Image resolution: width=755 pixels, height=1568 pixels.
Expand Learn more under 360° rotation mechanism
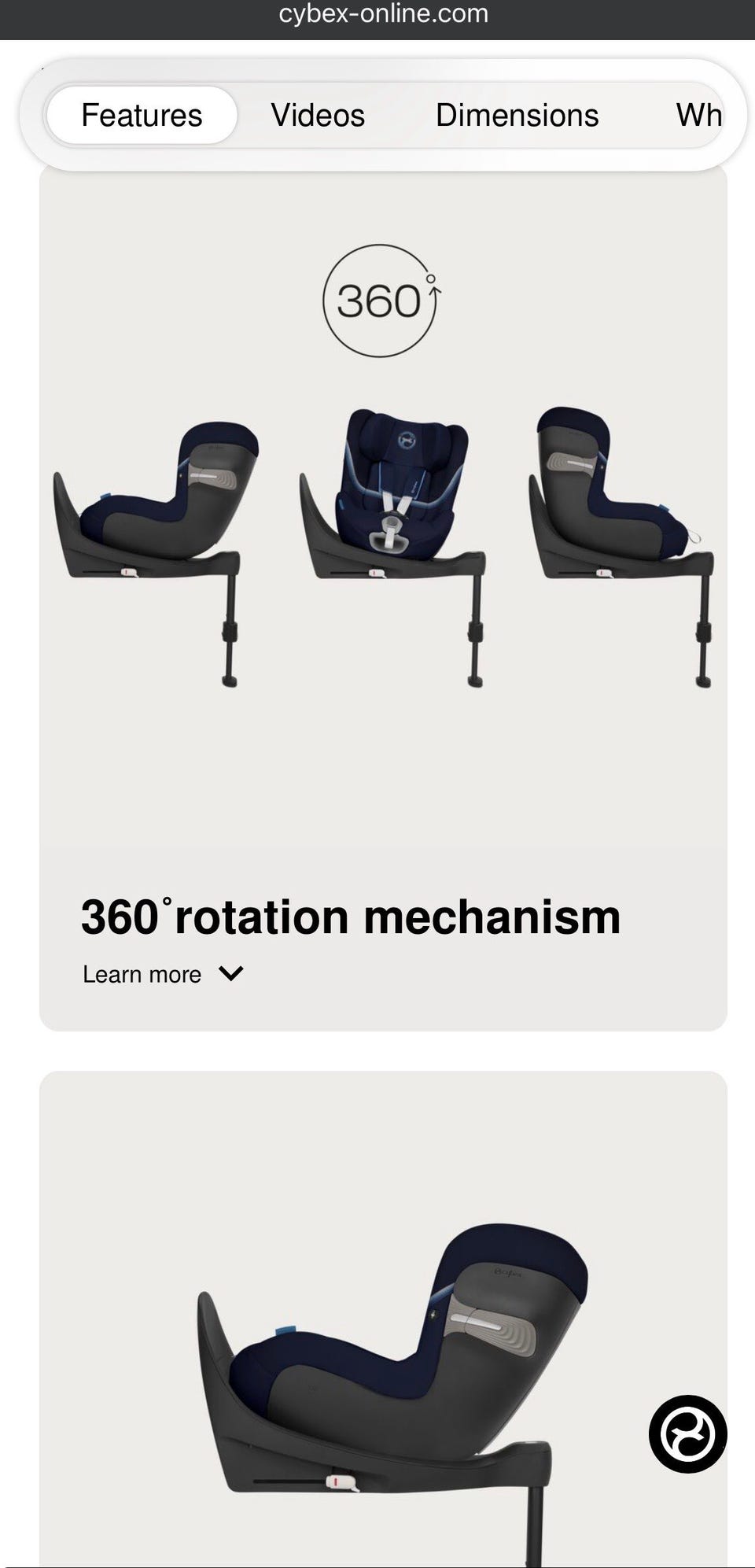164,974
